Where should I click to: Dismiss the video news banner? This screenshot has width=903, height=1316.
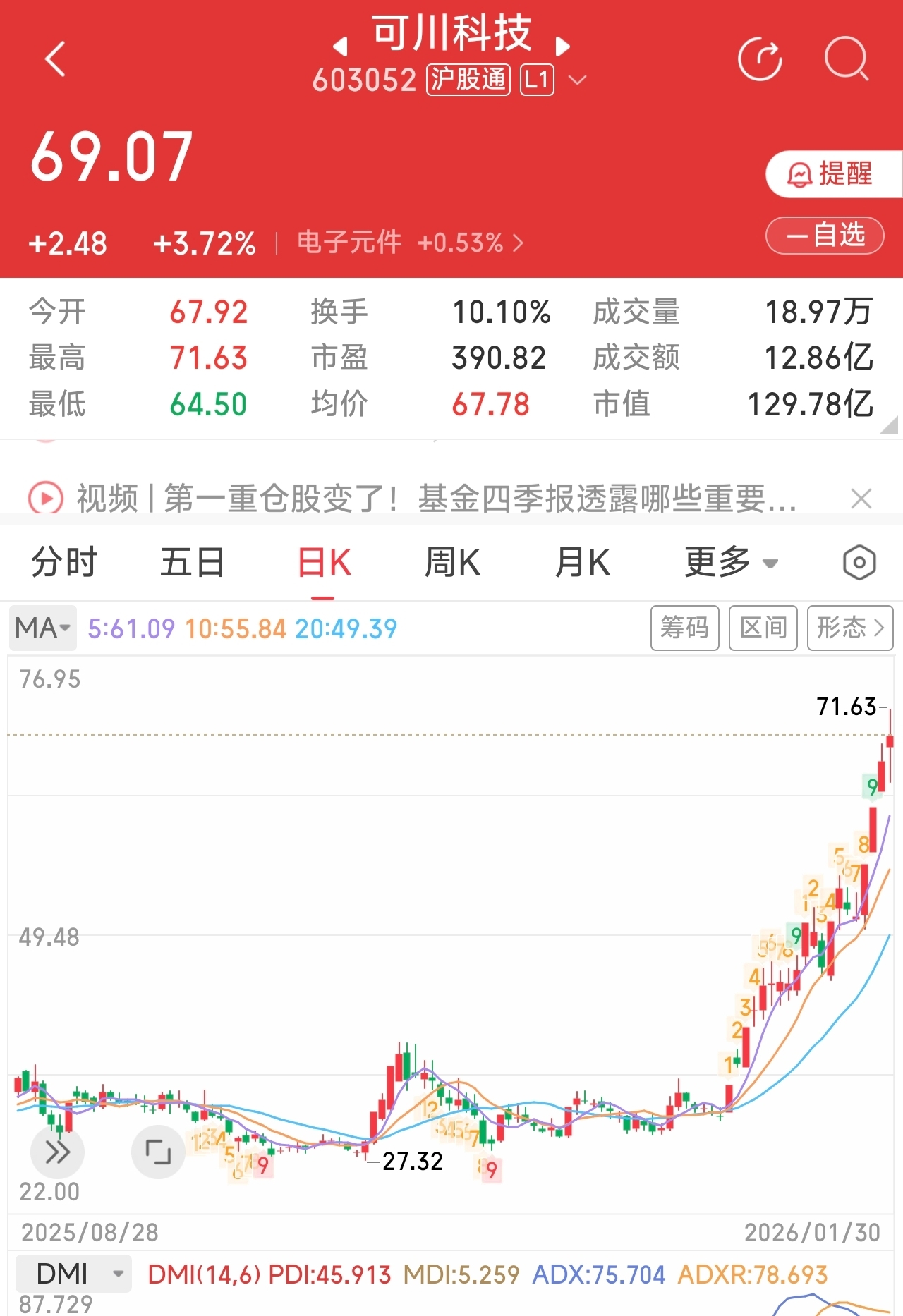[861, 499]
